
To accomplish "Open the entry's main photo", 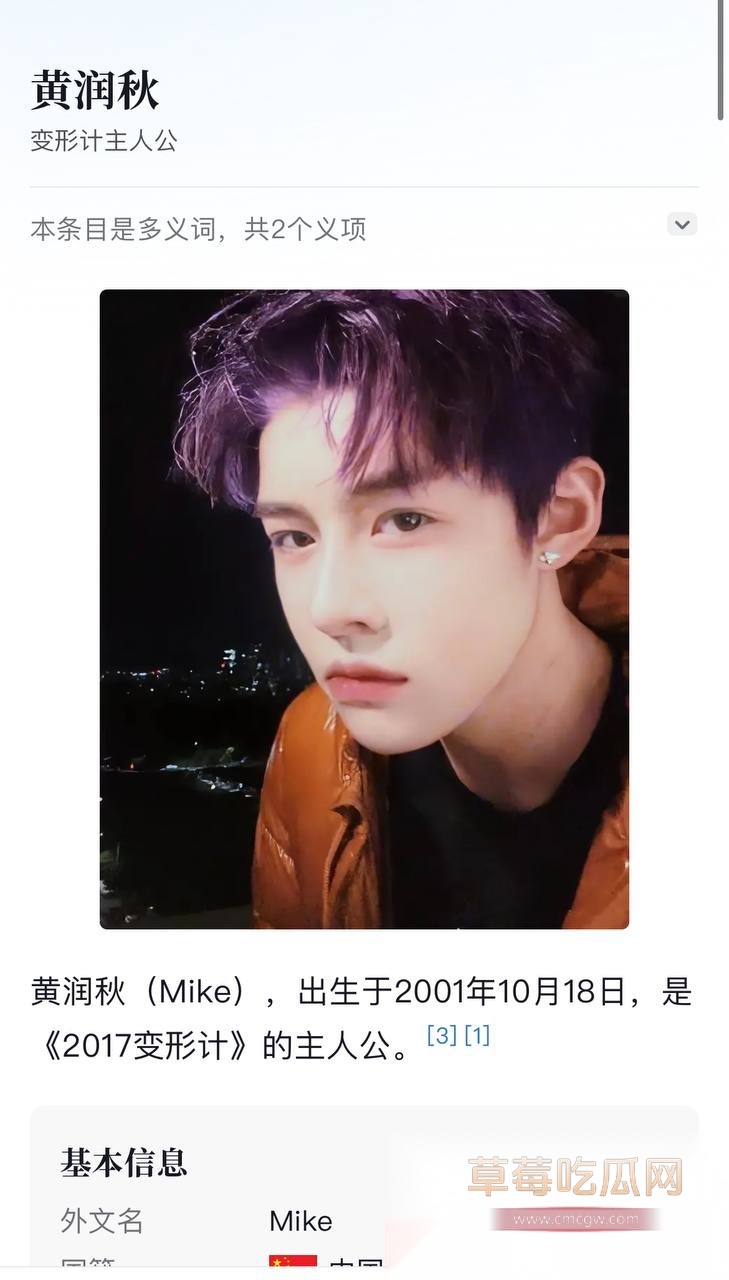I will pyautogui.click(x=364, y=609).
